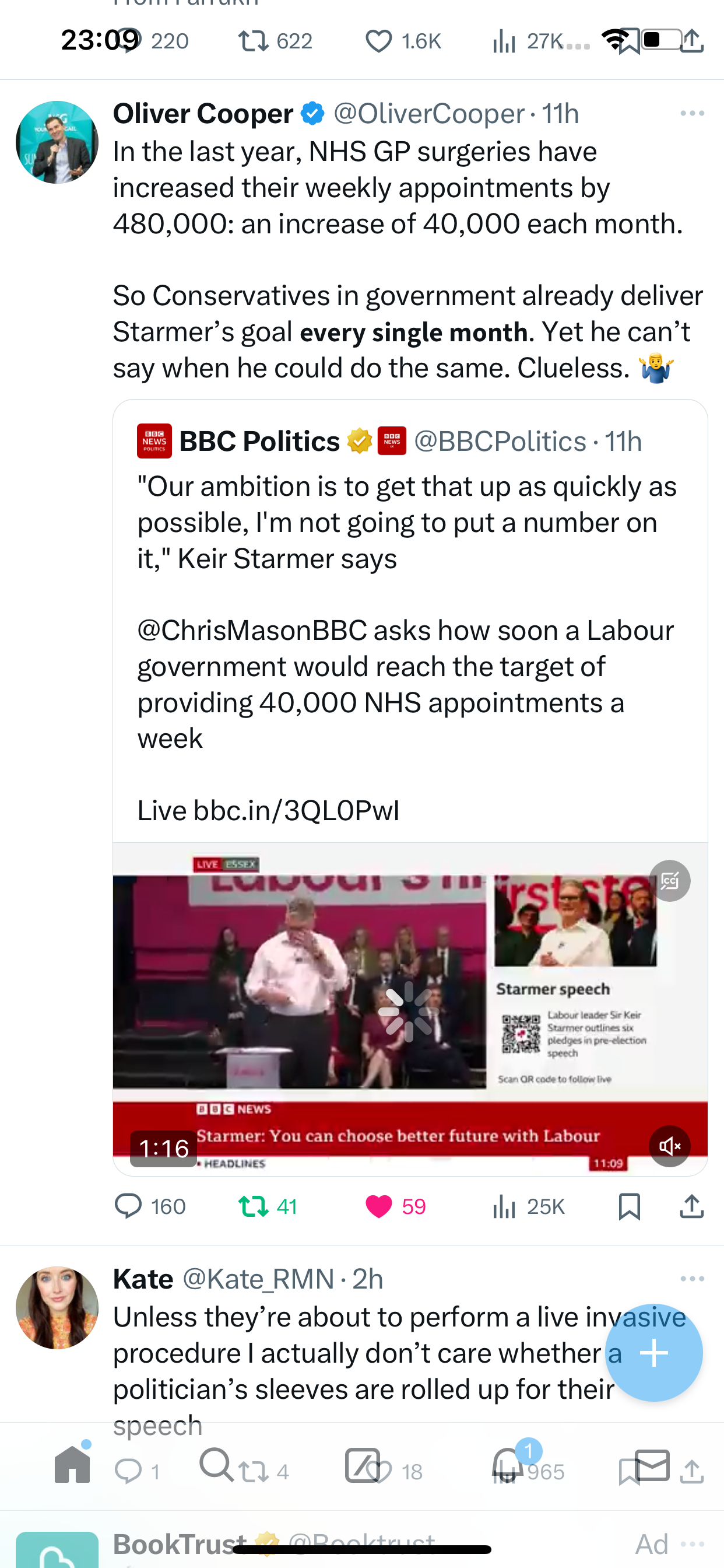Open the @ChrisMasonBBC mention
This screenshot has width=724, height=1568.
point(252,631)
